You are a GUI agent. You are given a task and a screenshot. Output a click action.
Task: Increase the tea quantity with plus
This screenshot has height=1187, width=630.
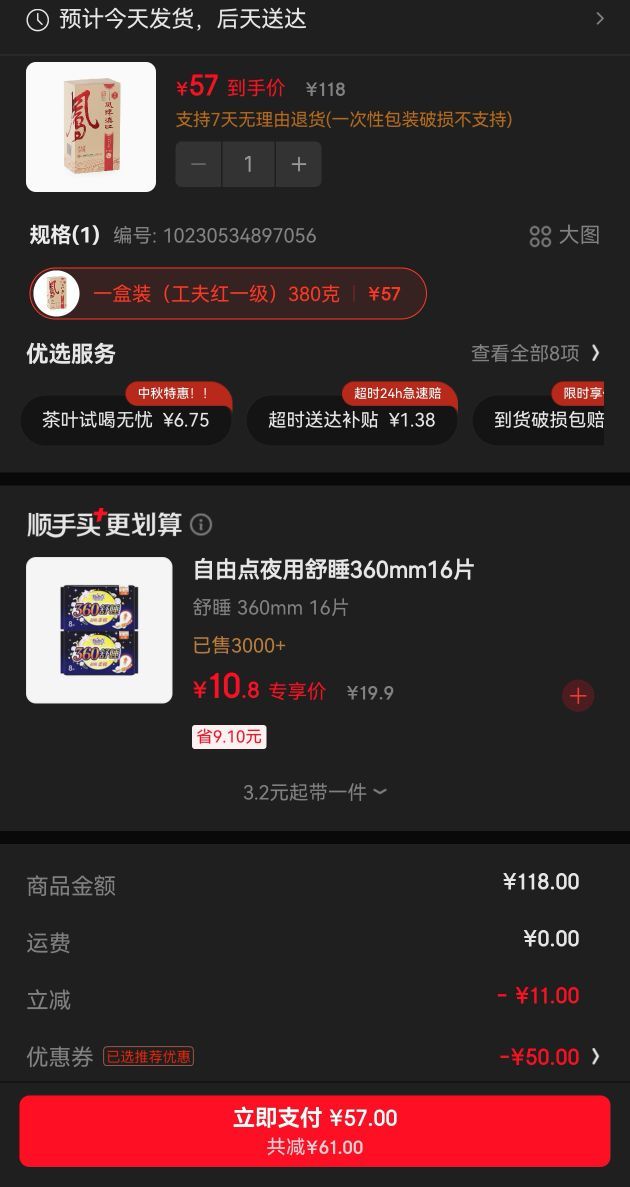[298, 164]
